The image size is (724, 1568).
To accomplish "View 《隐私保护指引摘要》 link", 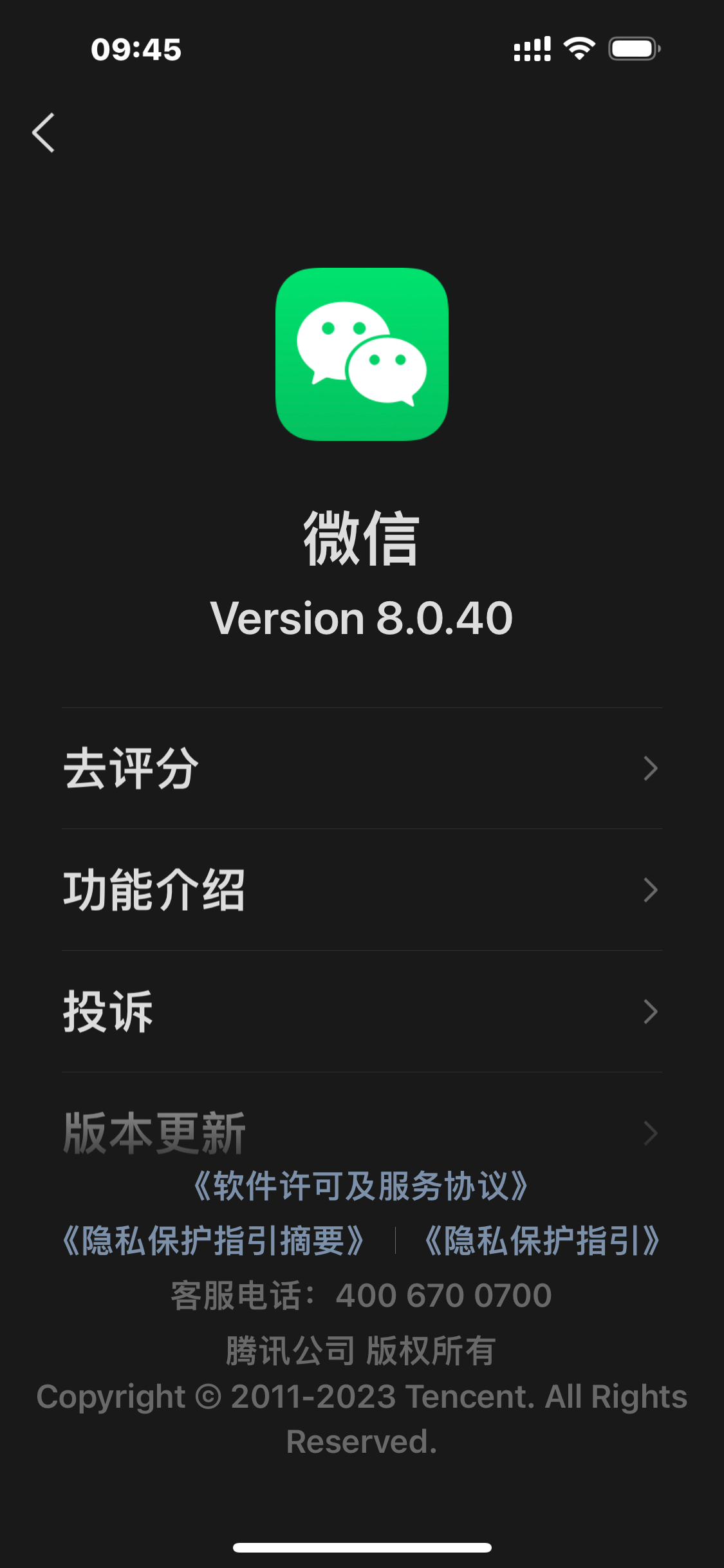I will point(213,1241).
